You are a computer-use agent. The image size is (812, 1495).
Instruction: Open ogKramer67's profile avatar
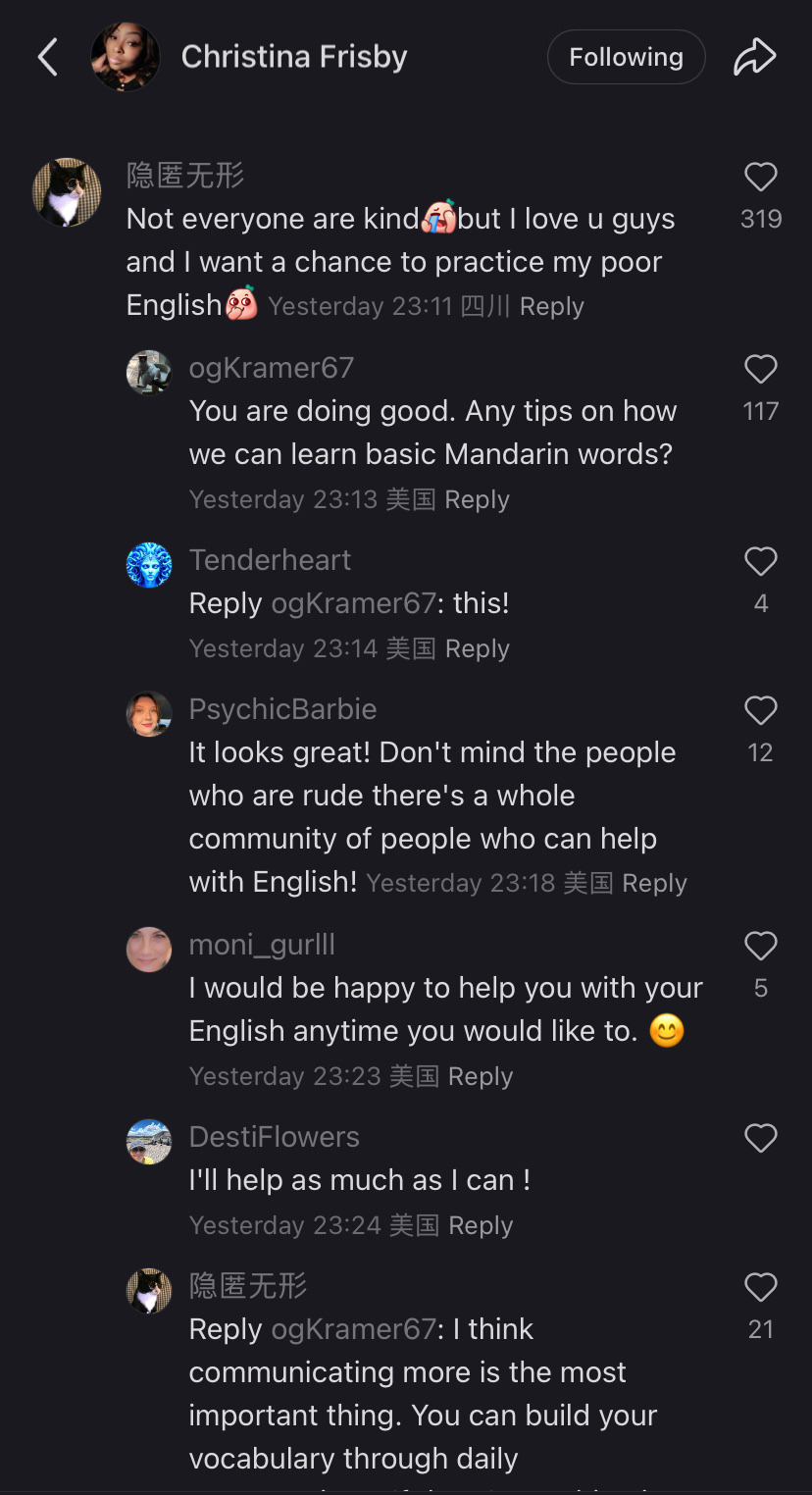(149, 373)
